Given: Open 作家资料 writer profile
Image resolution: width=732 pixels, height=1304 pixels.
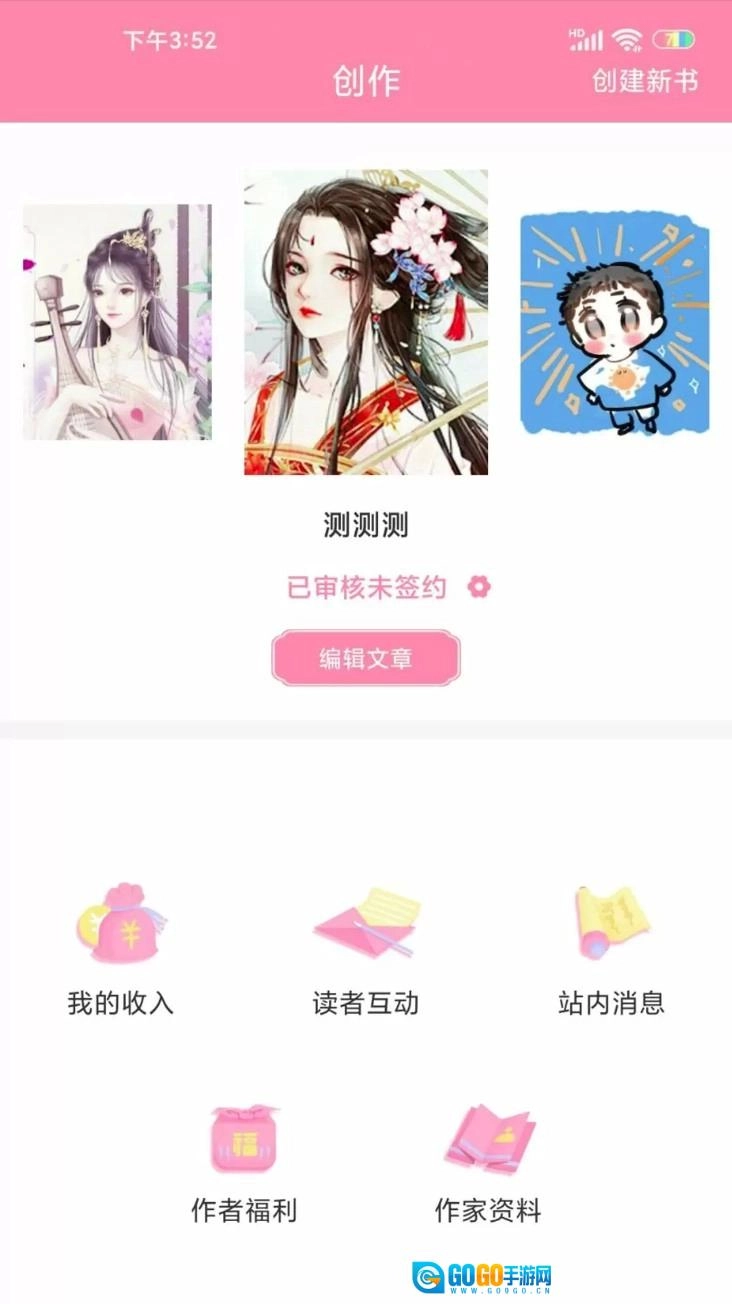Looking at the screenshot, I should tap(488, 1162).
